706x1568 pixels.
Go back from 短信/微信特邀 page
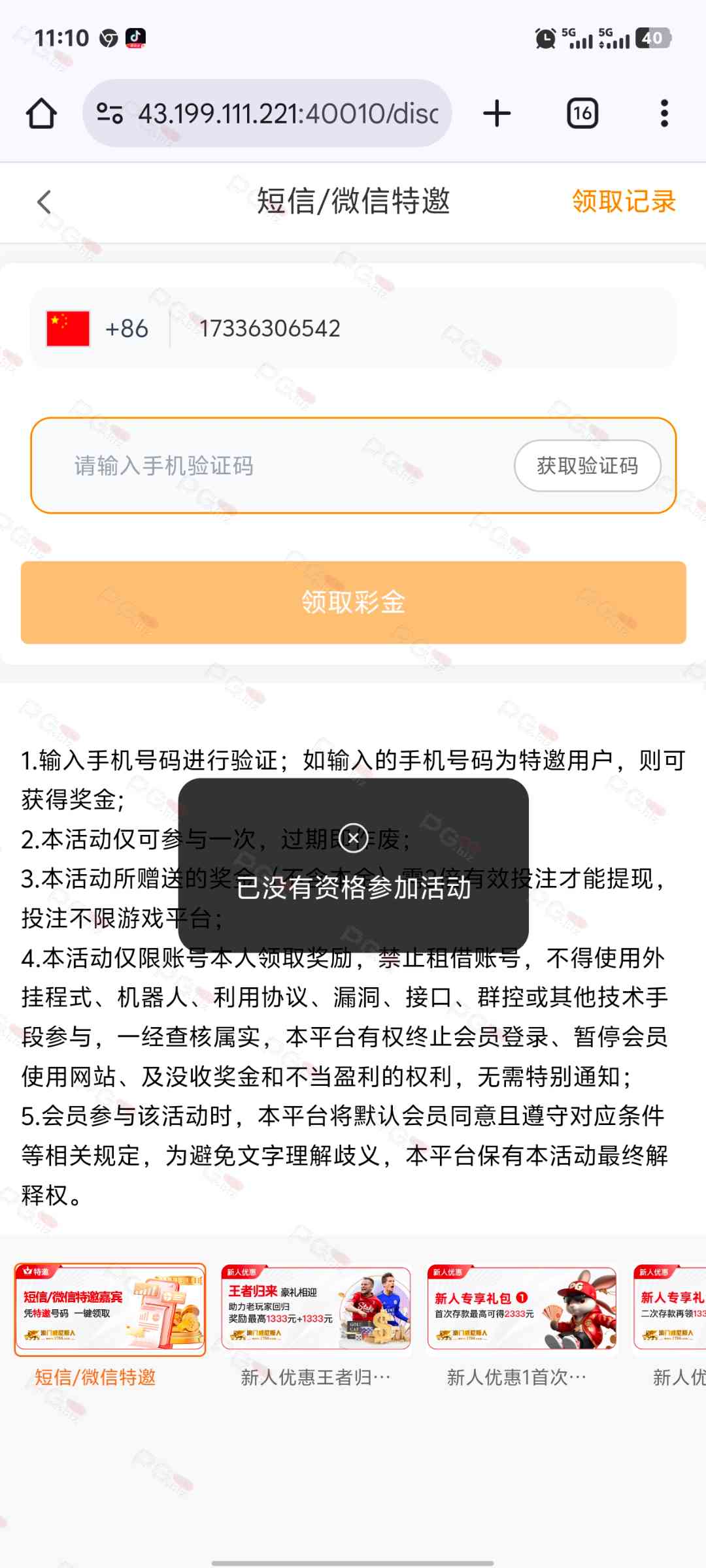click(x=44, y=202)
